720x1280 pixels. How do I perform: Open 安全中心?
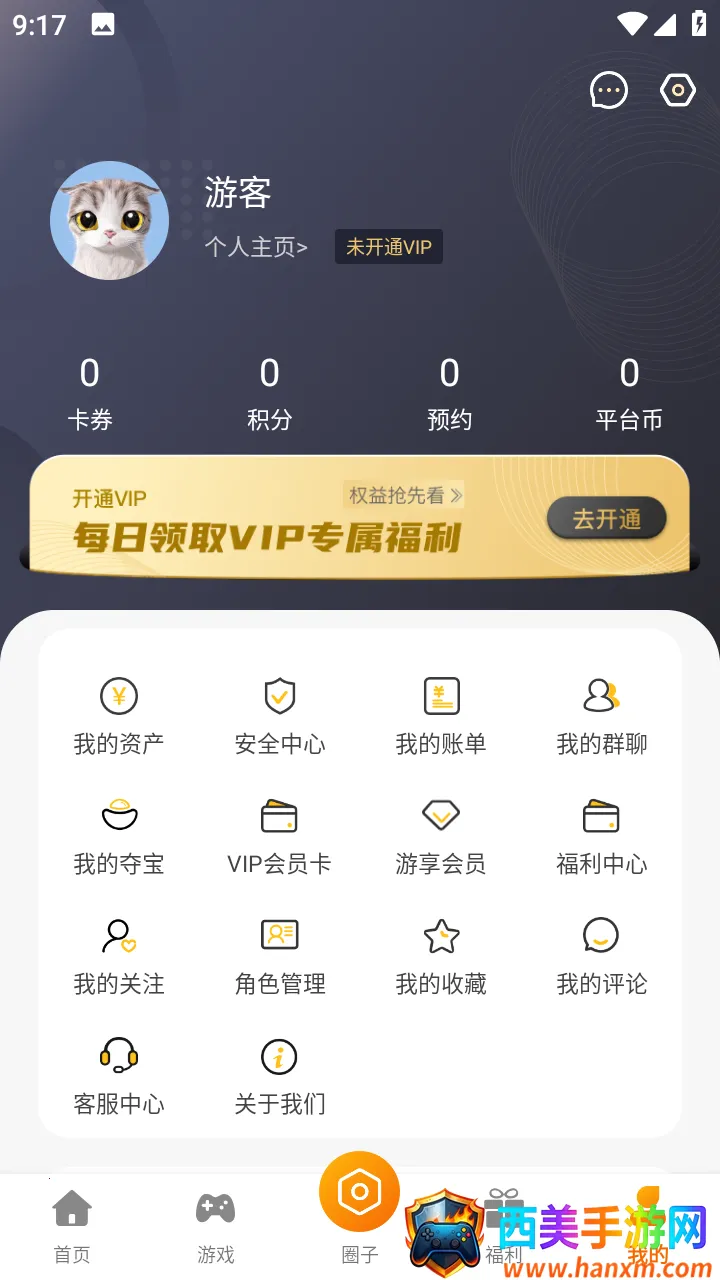tap(280, 716)
